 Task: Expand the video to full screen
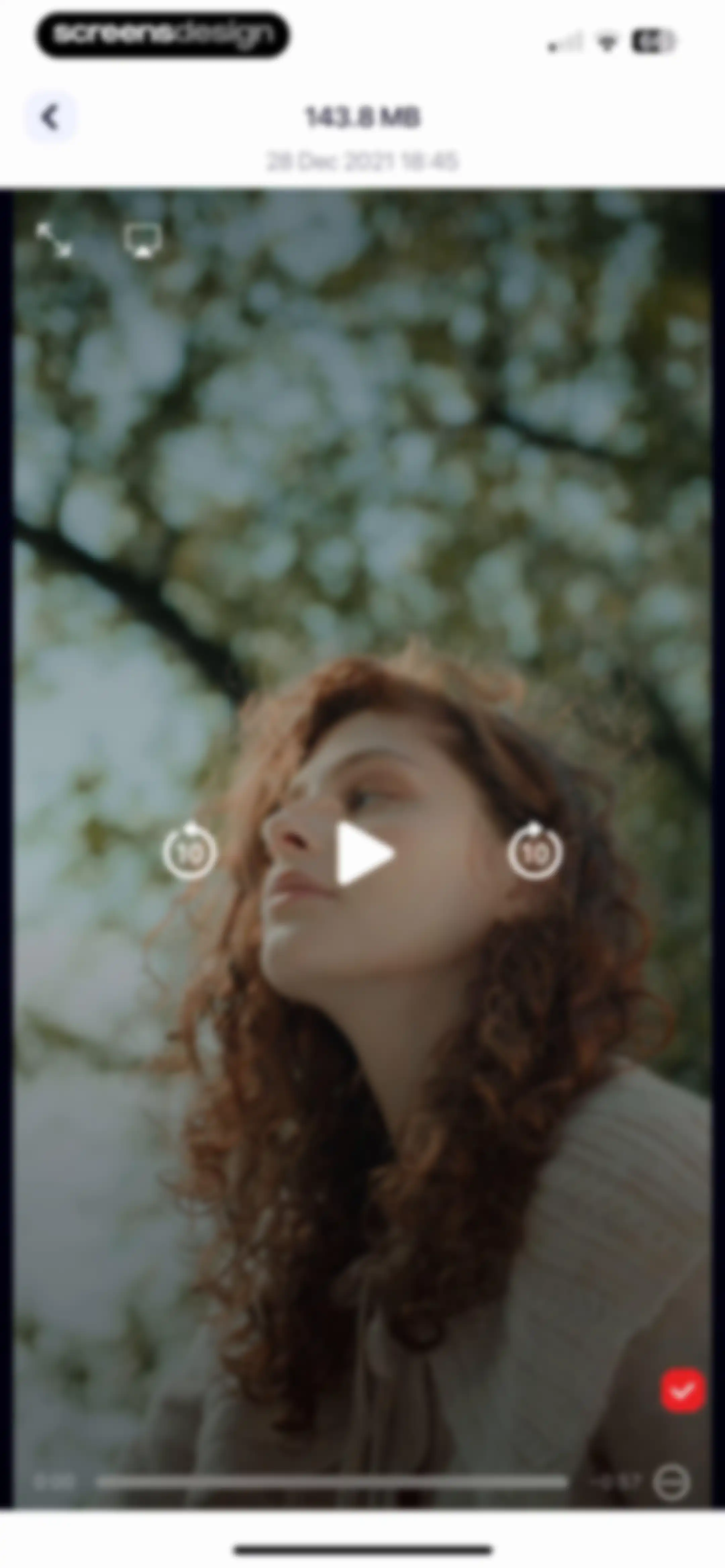54,239
